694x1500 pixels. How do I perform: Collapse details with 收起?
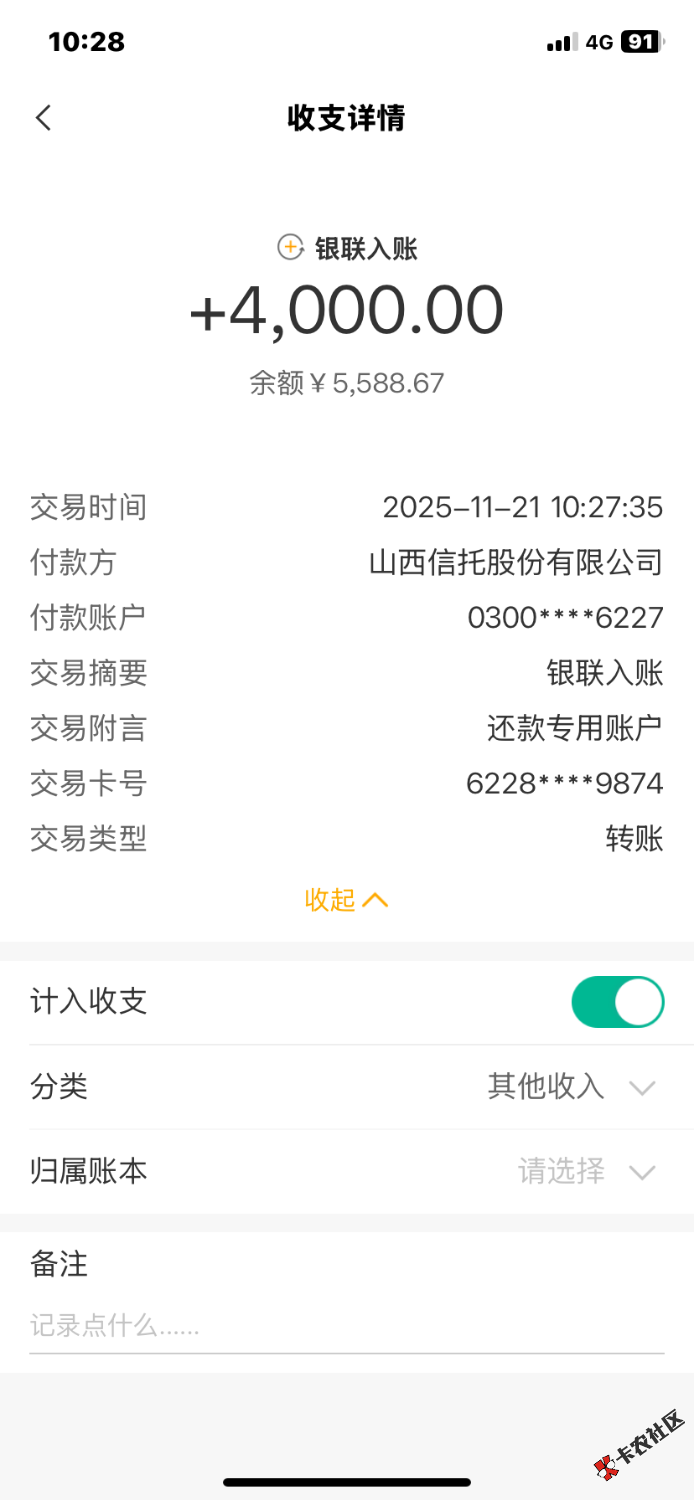(346, 900)
